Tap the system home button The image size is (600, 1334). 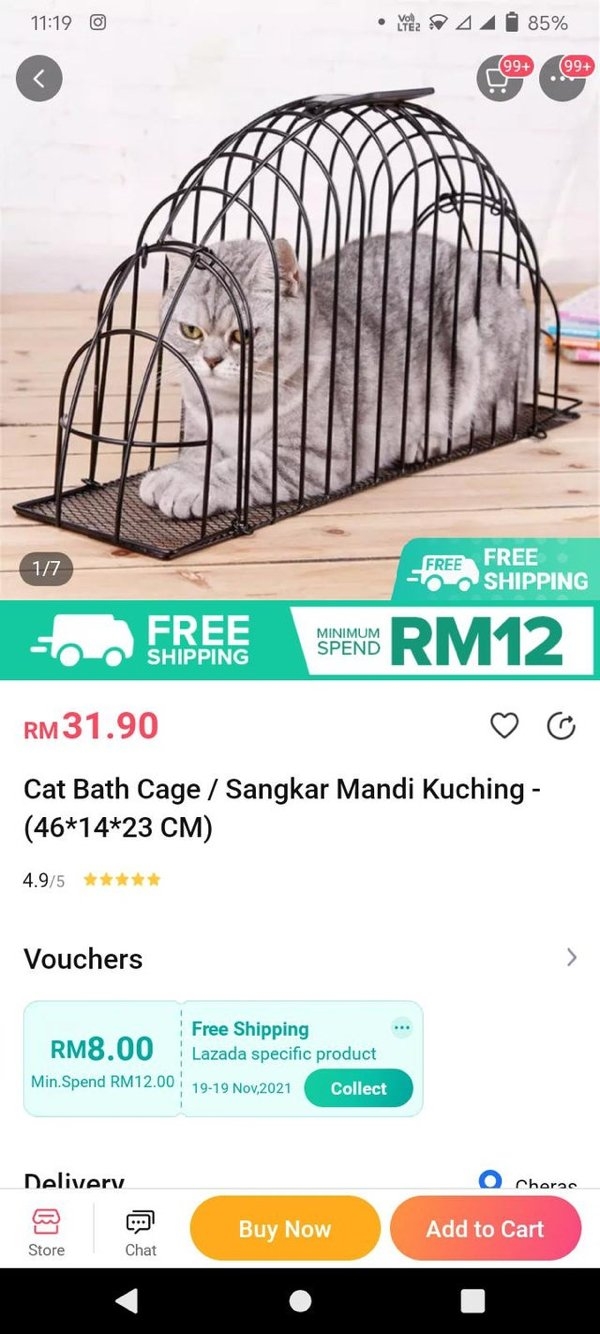point(300,1300)
